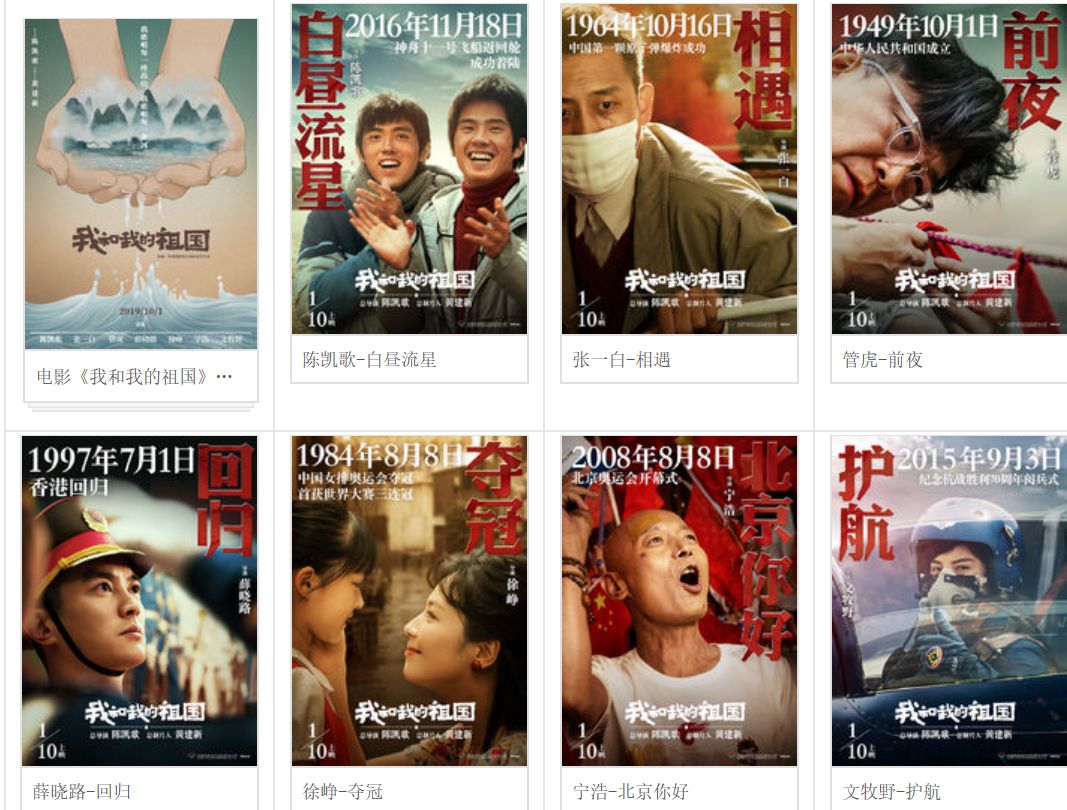View the 陈凯歌-白昼流星 poster
The image size is (1067, 810).
(x=409, y=169)
